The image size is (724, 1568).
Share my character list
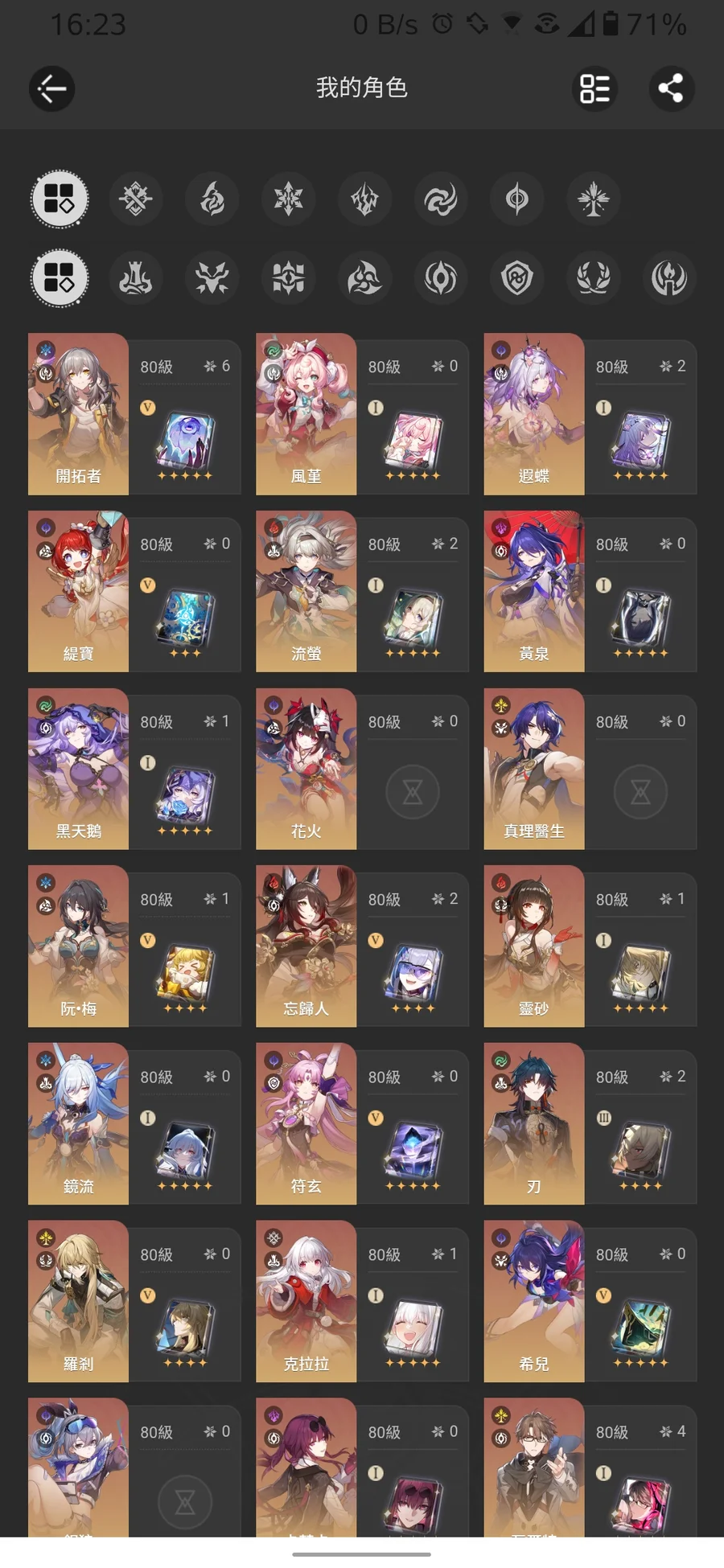click(671, 88)
